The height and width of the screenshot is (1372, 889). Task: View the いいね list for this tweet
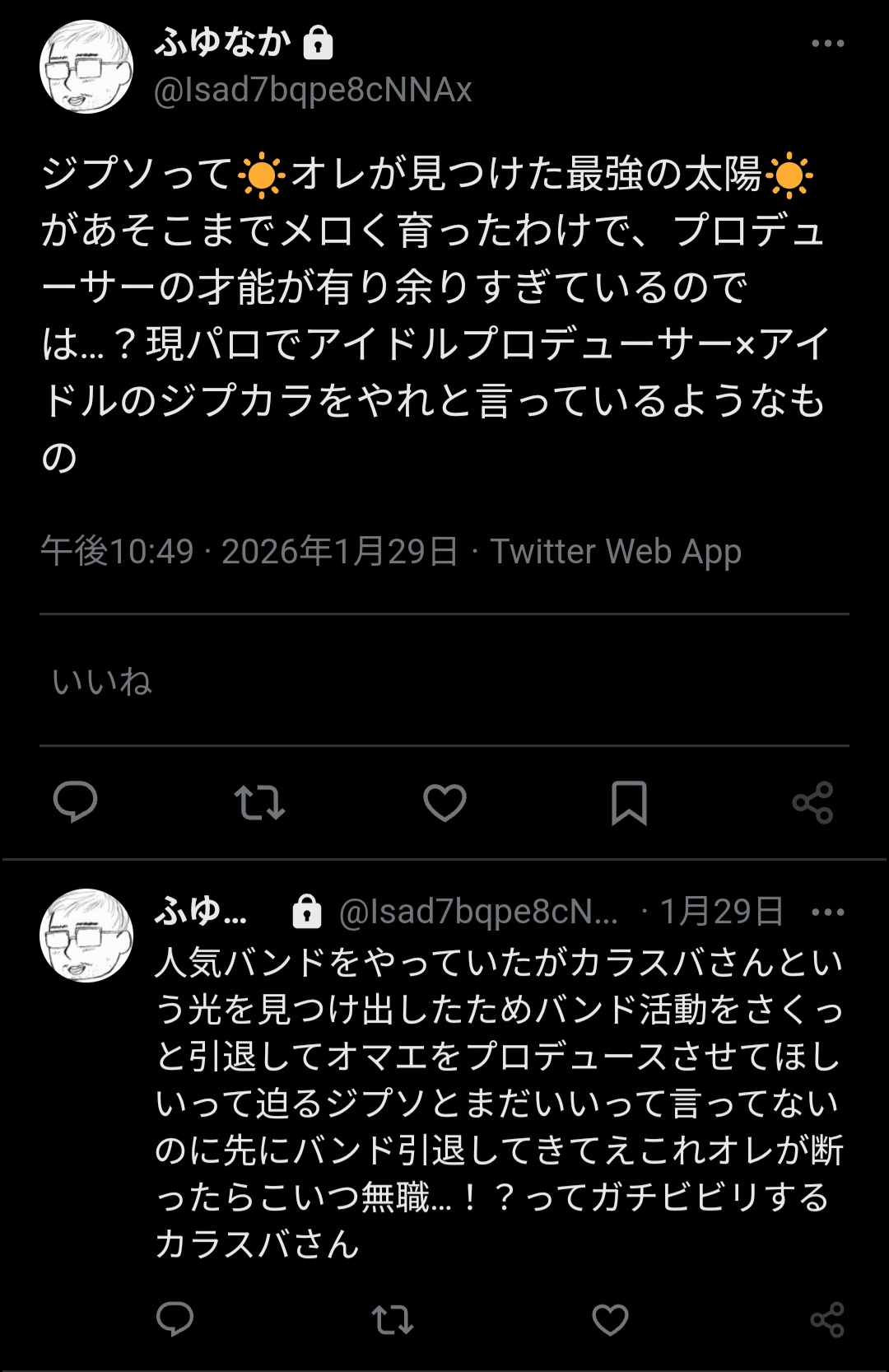point(102,682)
